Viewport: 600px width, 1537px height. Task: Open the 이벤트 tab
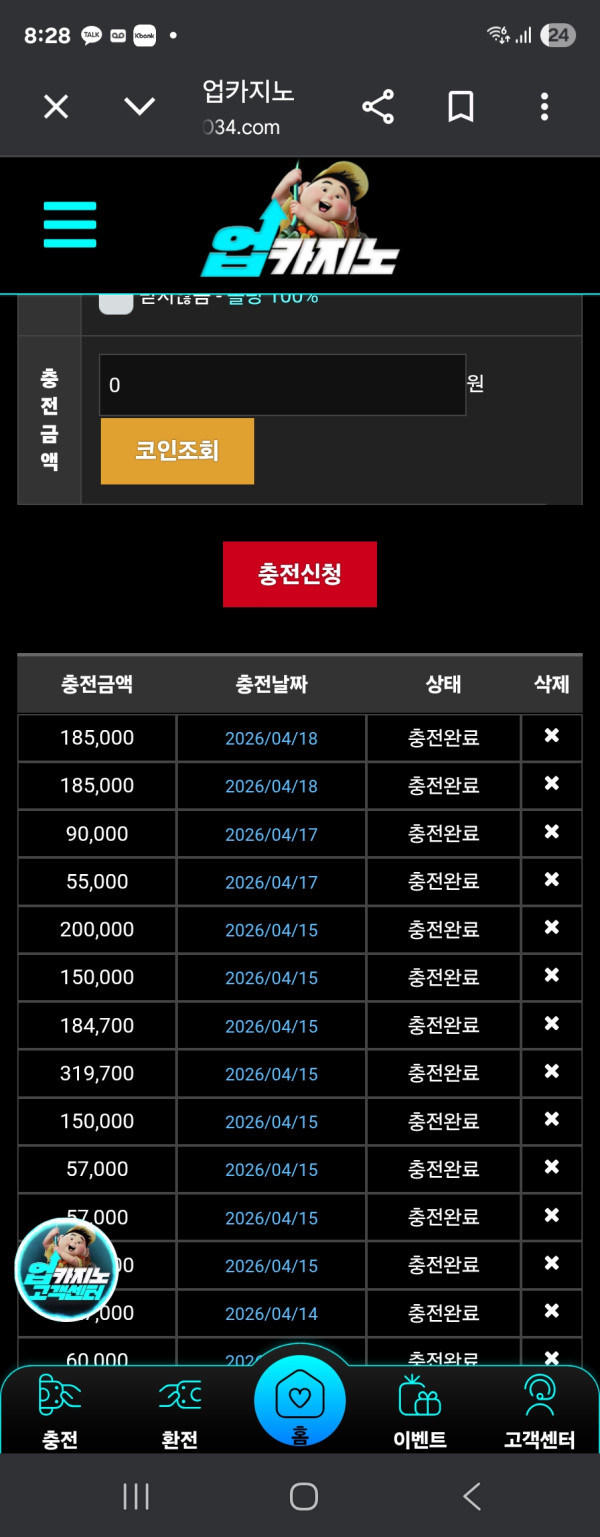tap(420, 1410)
